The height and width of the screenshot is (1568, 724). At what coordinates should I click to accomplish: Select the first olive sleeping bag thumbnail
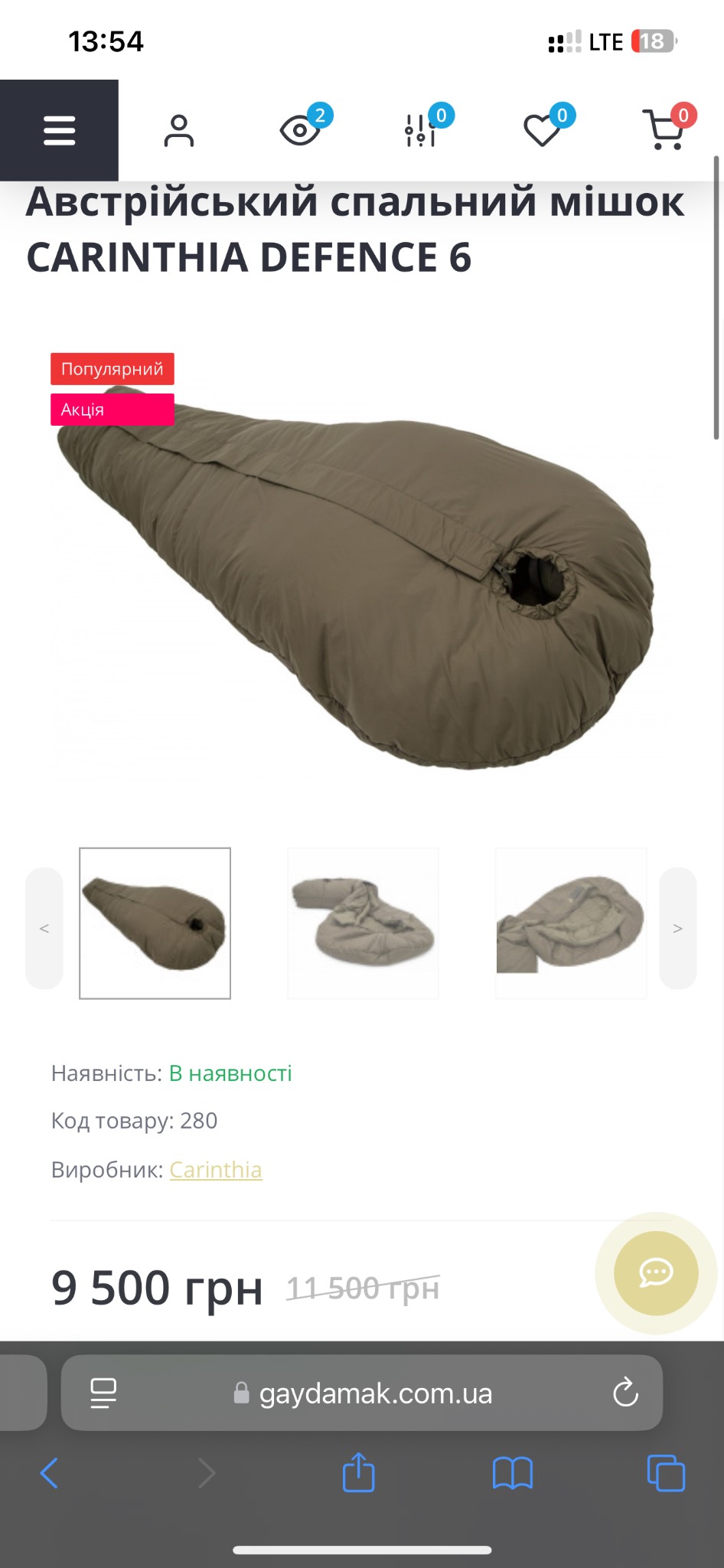[155, 923]
